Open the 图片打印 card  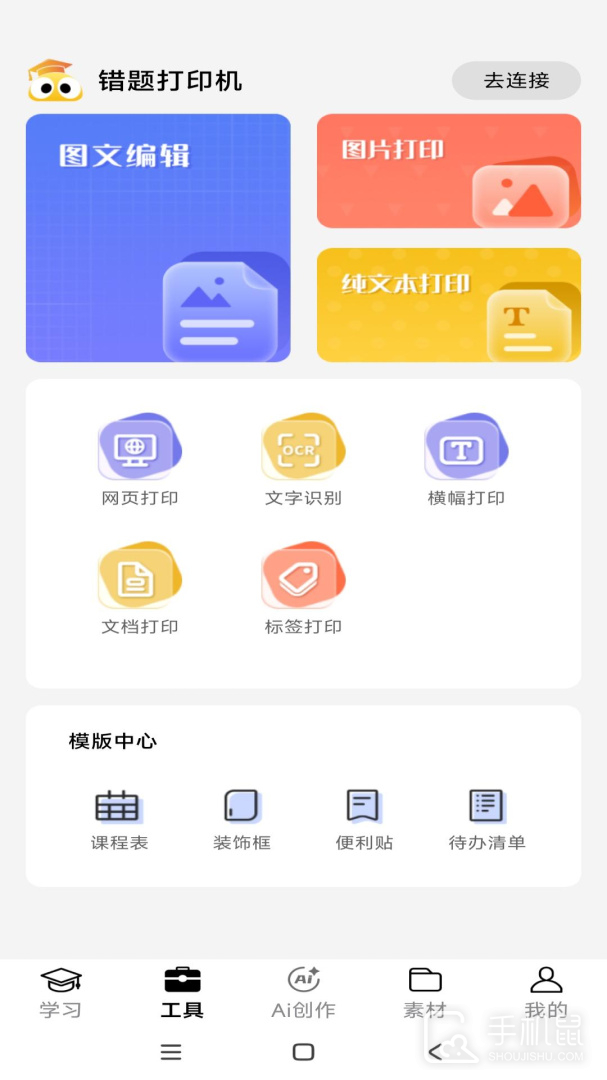click(449, 171)
